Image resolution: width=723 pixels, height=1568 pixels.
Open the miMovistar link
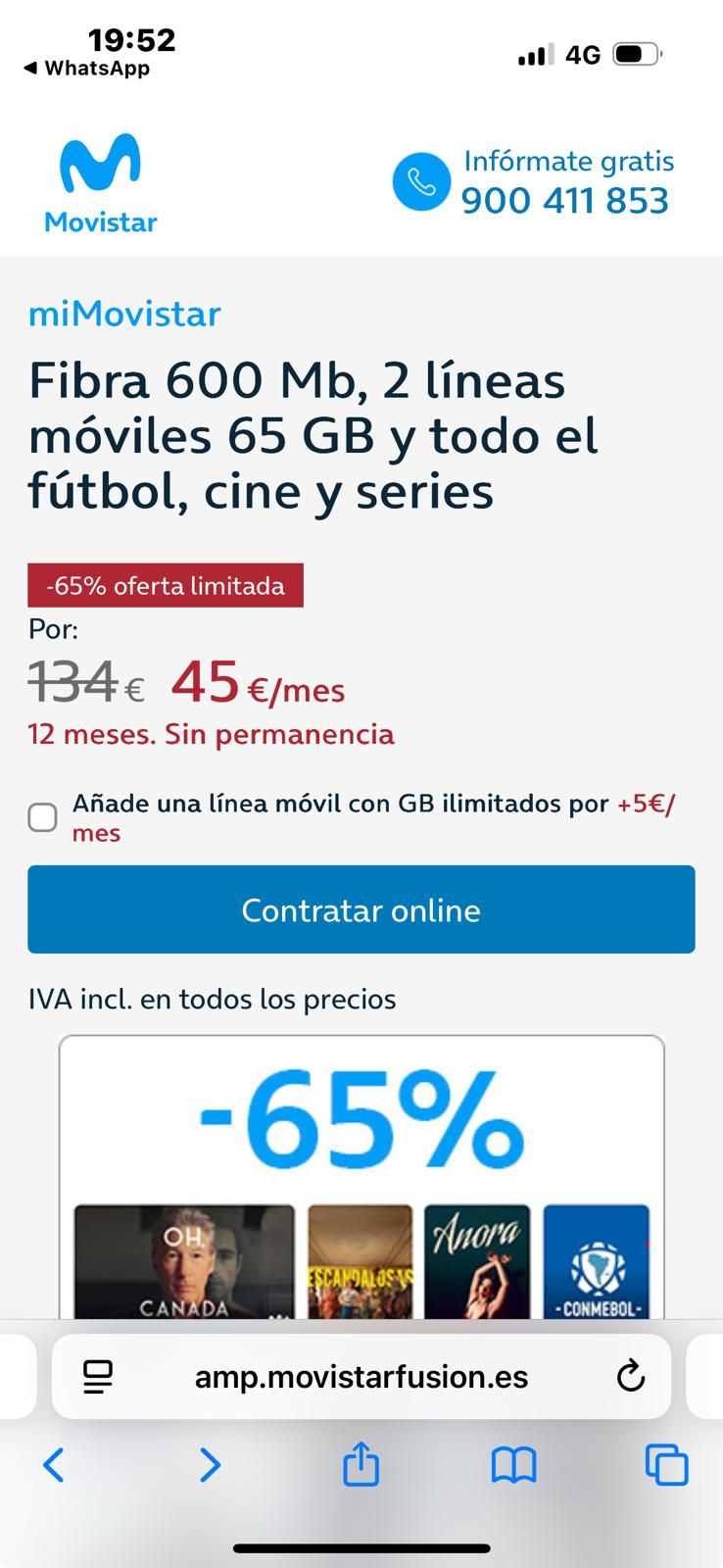click(x=123, y=314)
